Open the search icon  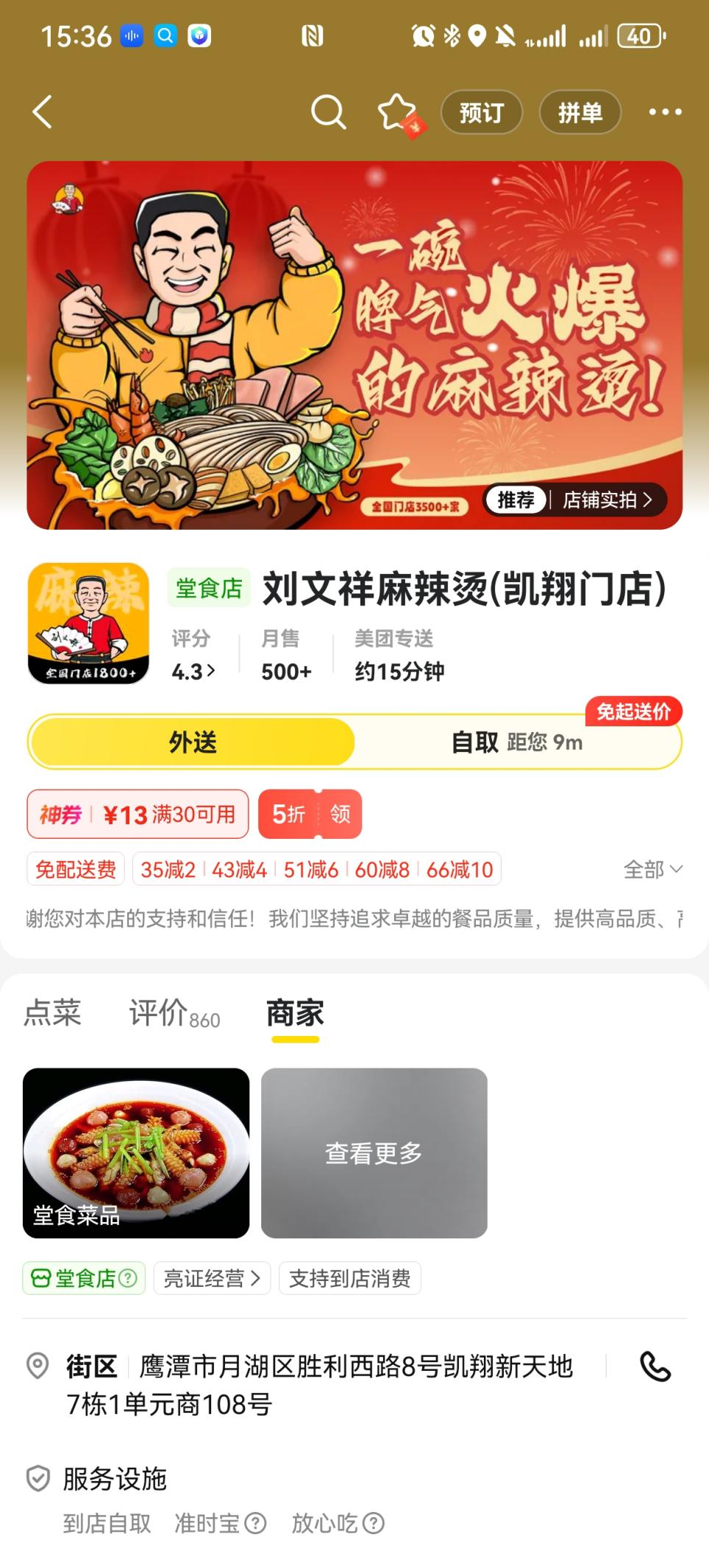click(x=329, y=112)
